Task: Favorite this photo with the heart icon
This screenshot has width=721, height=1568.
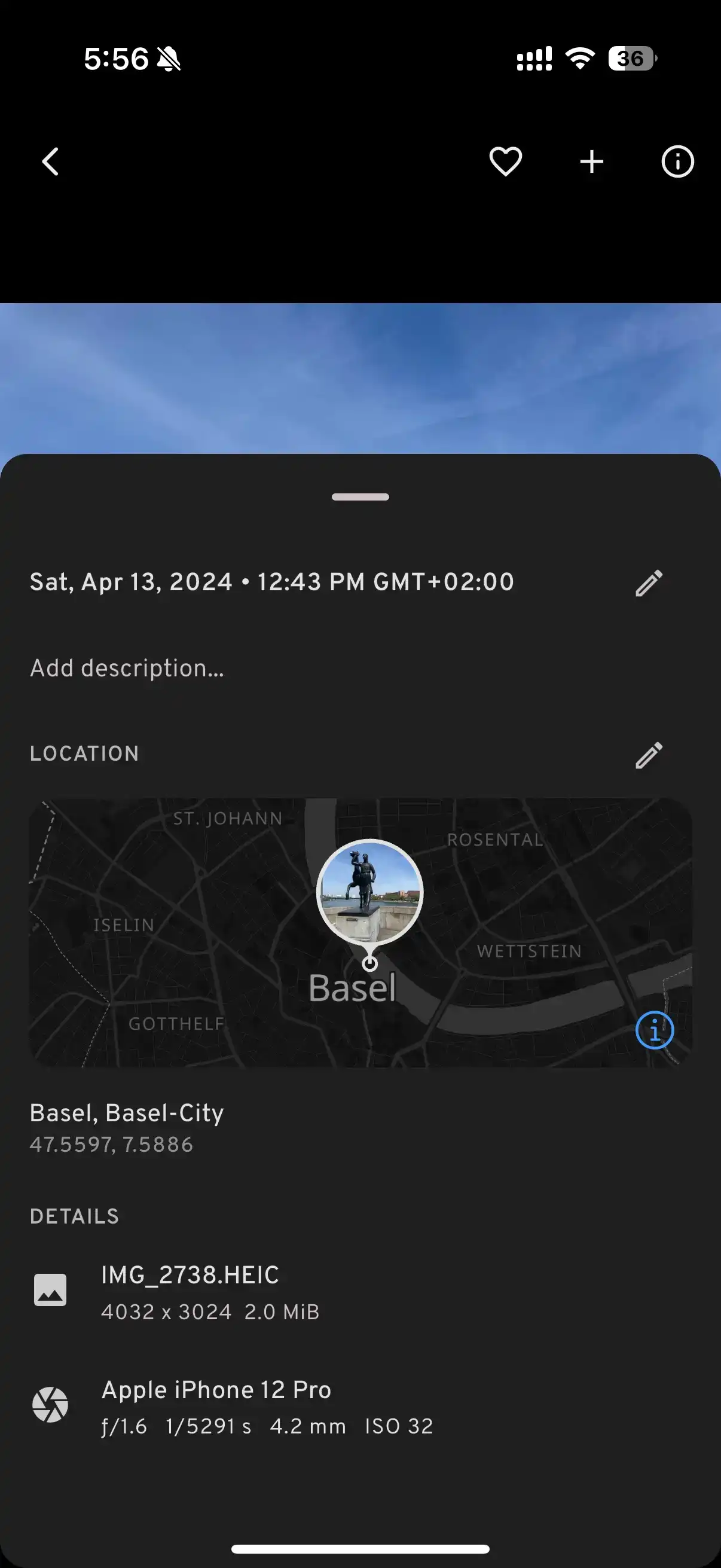Action: (x=506, y=161)
